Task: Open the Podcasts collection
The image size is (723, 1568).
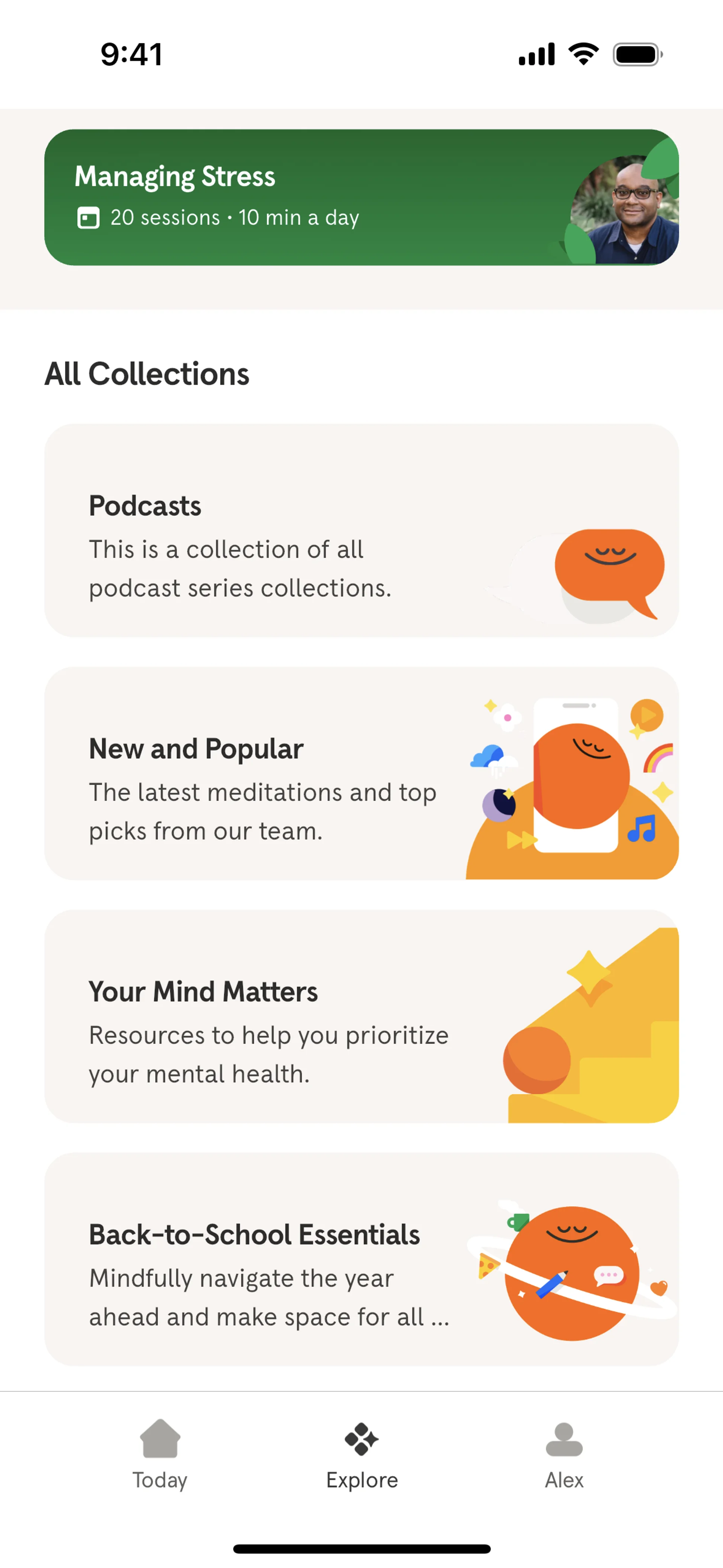Action: [361, 530]
